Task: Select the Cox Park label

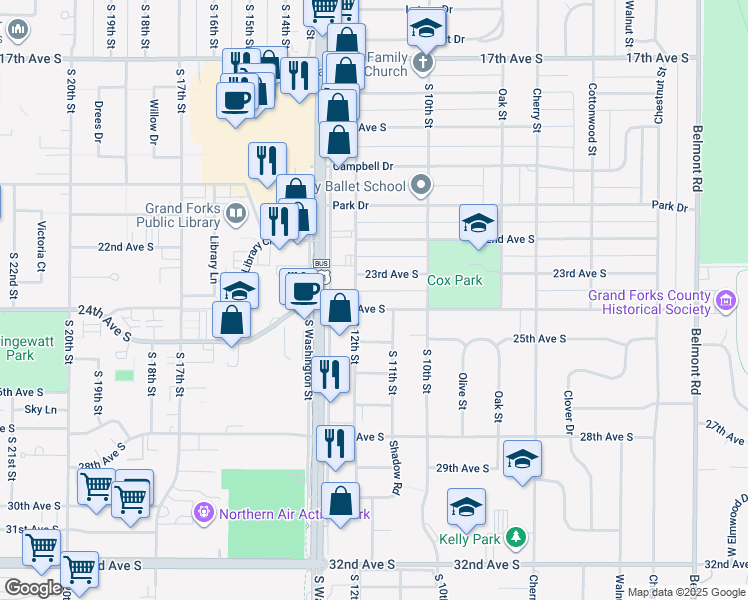Action: [455, 281]
